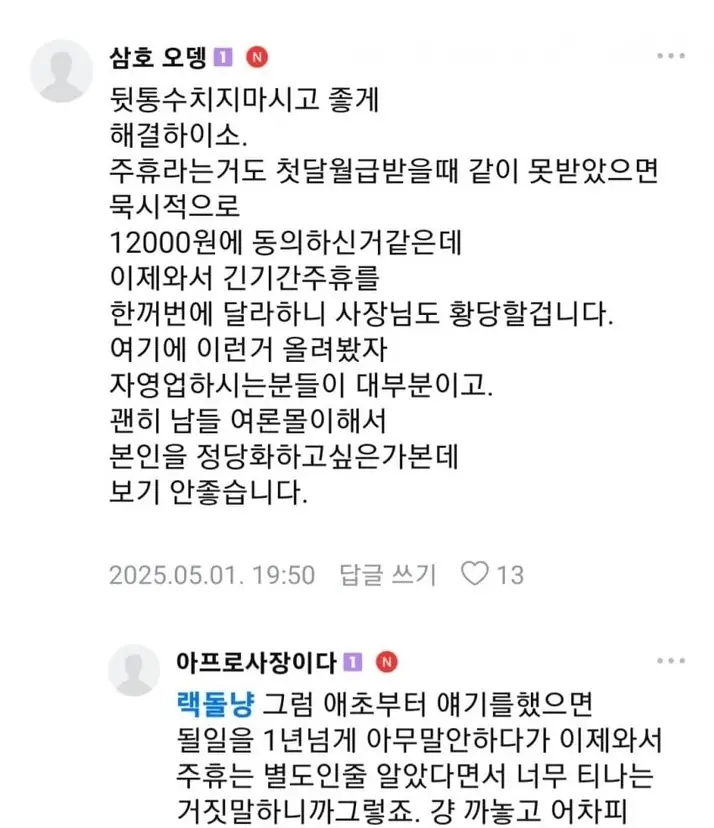The image size is (714, 828).
Task: Like 삼호 오뎅's comment with the heart
Action: coord(475,574)
